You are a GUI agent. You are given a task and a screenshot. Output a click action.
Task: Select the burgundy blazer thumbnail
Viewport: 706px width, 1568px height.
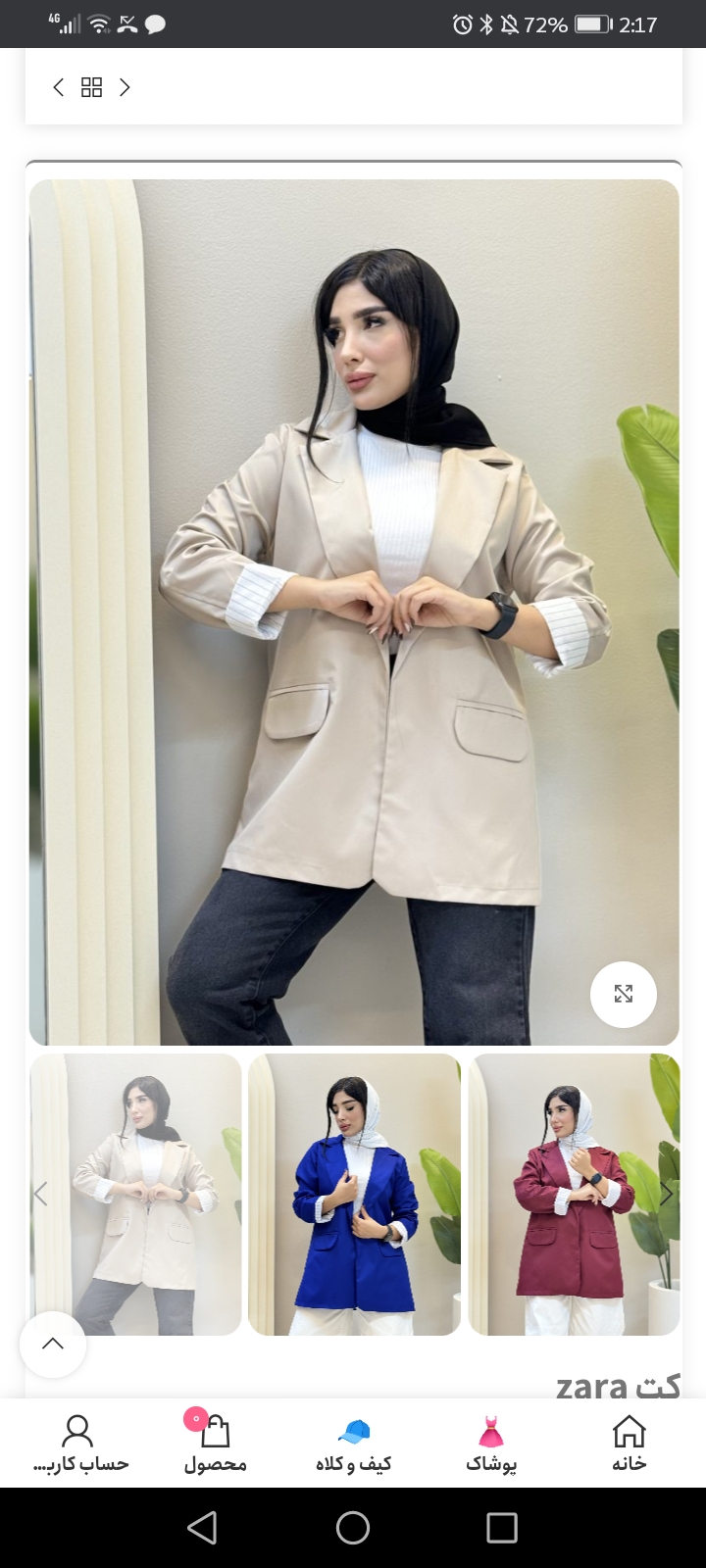click(574, 1194)
